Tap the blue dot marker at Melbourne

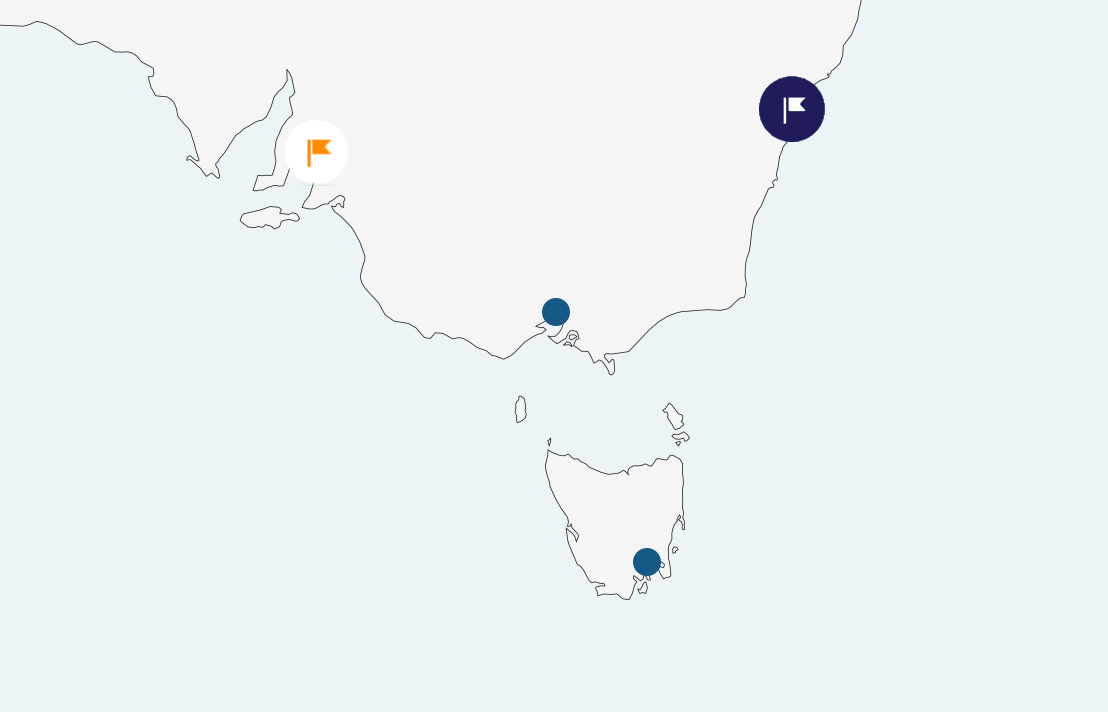coord(556,312)
